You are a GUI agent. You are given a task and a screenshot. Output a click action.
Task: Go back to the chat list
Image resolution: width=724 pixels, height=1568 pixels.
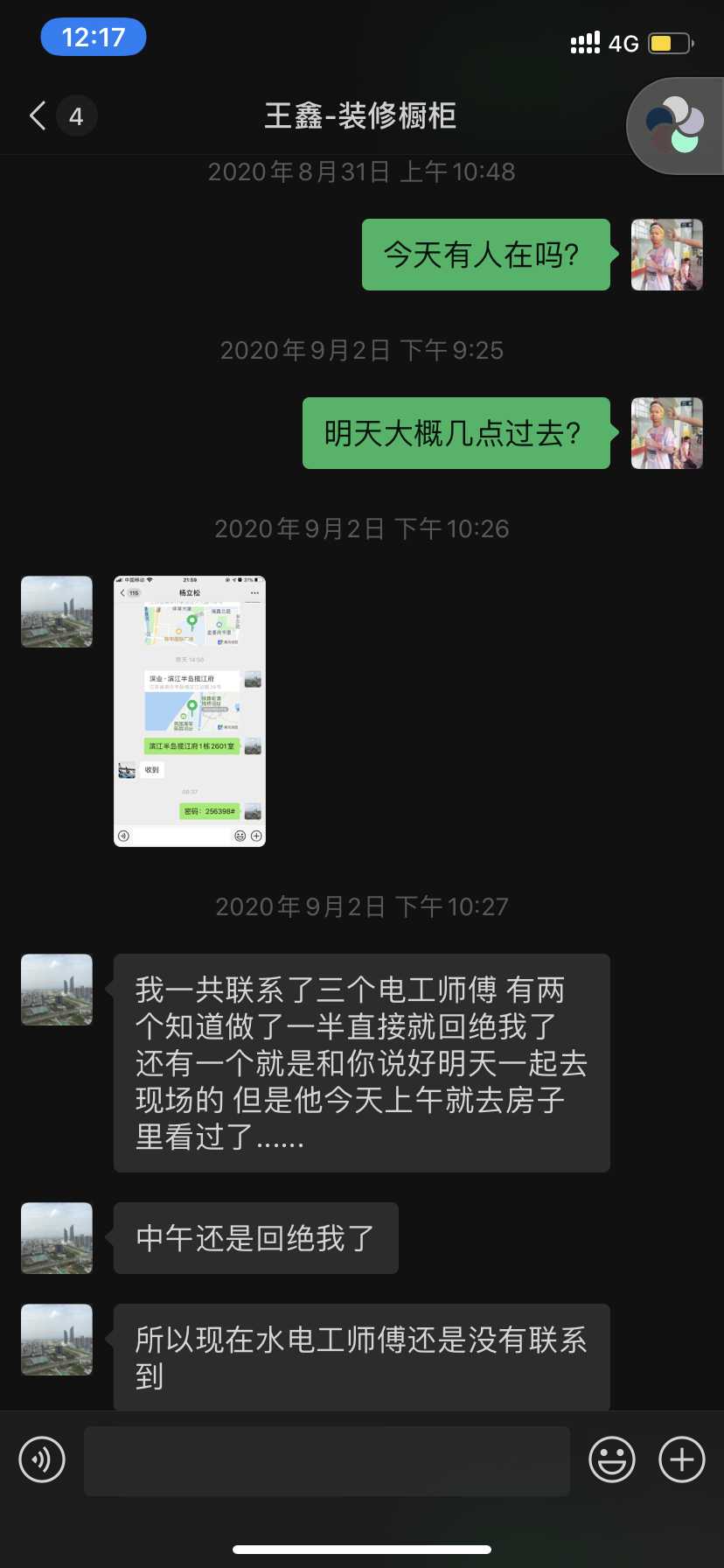click(38, 115)
